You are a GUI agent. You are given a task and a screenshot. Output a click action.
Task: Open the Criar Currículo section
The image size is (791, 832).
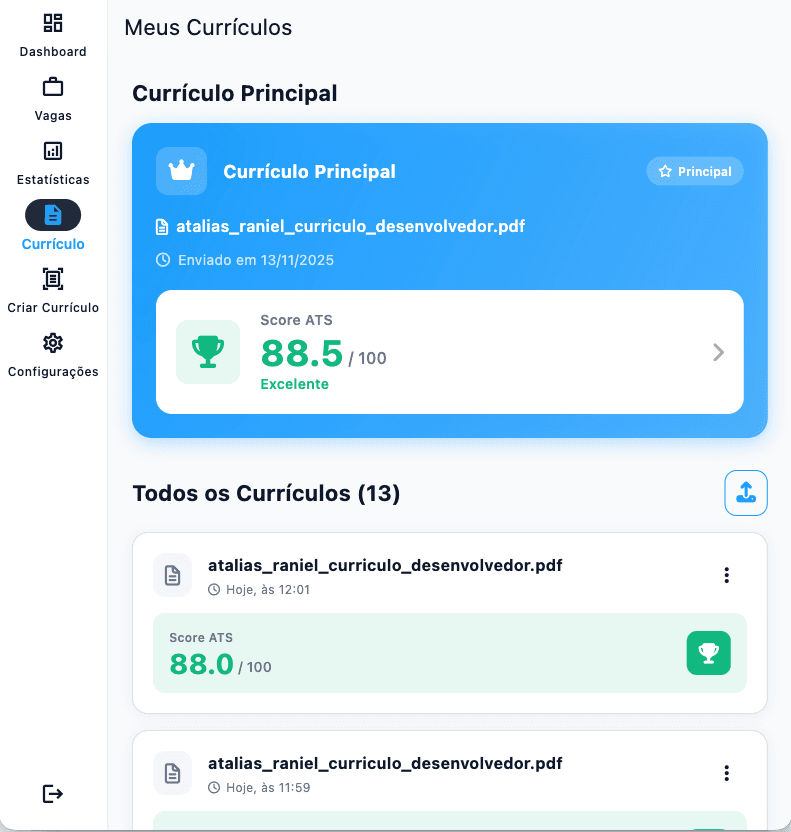53,291
